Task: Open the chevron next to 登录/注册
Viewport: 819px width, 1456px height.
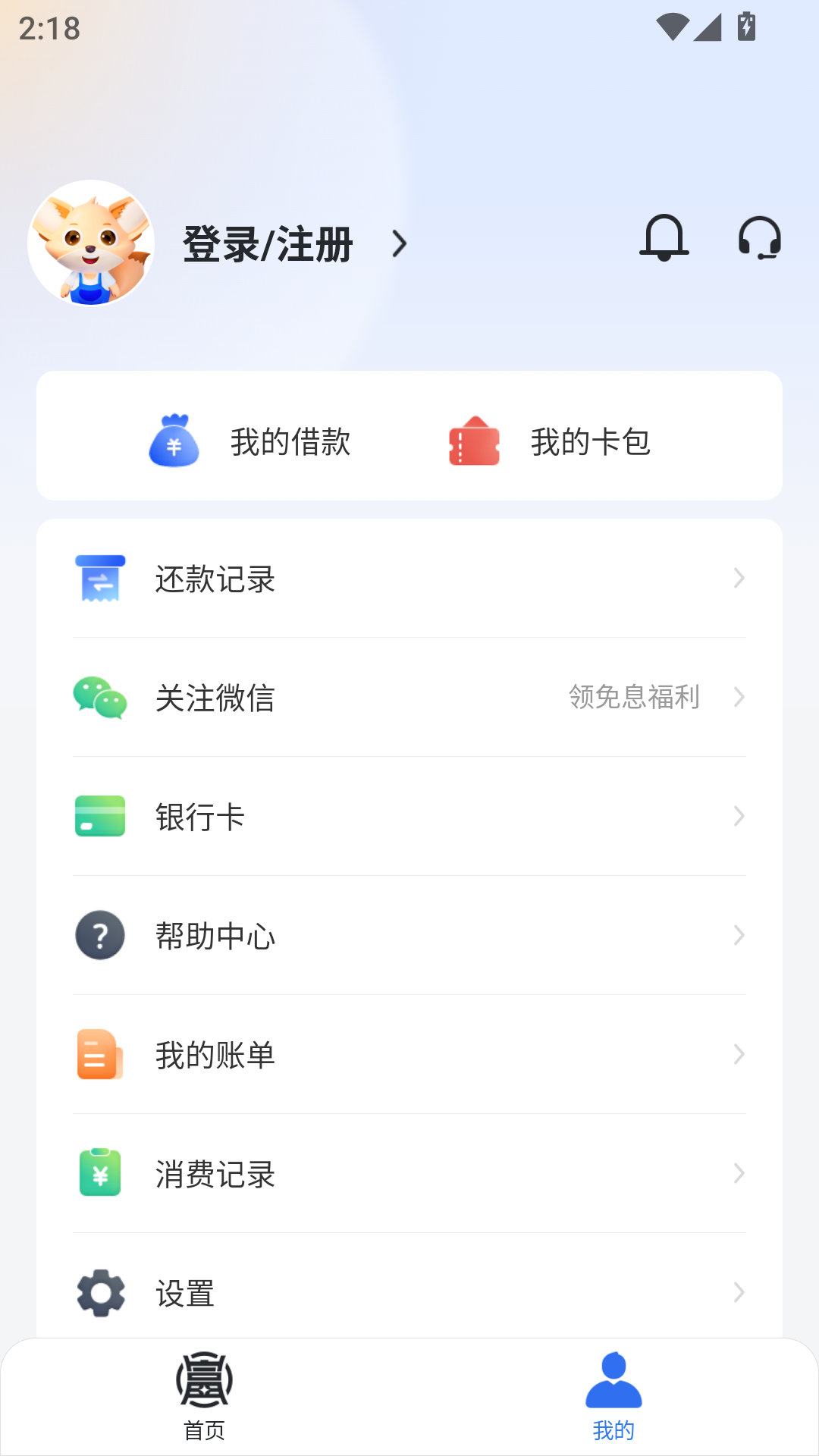Action: pyautogui.click(x=400, y=243)
